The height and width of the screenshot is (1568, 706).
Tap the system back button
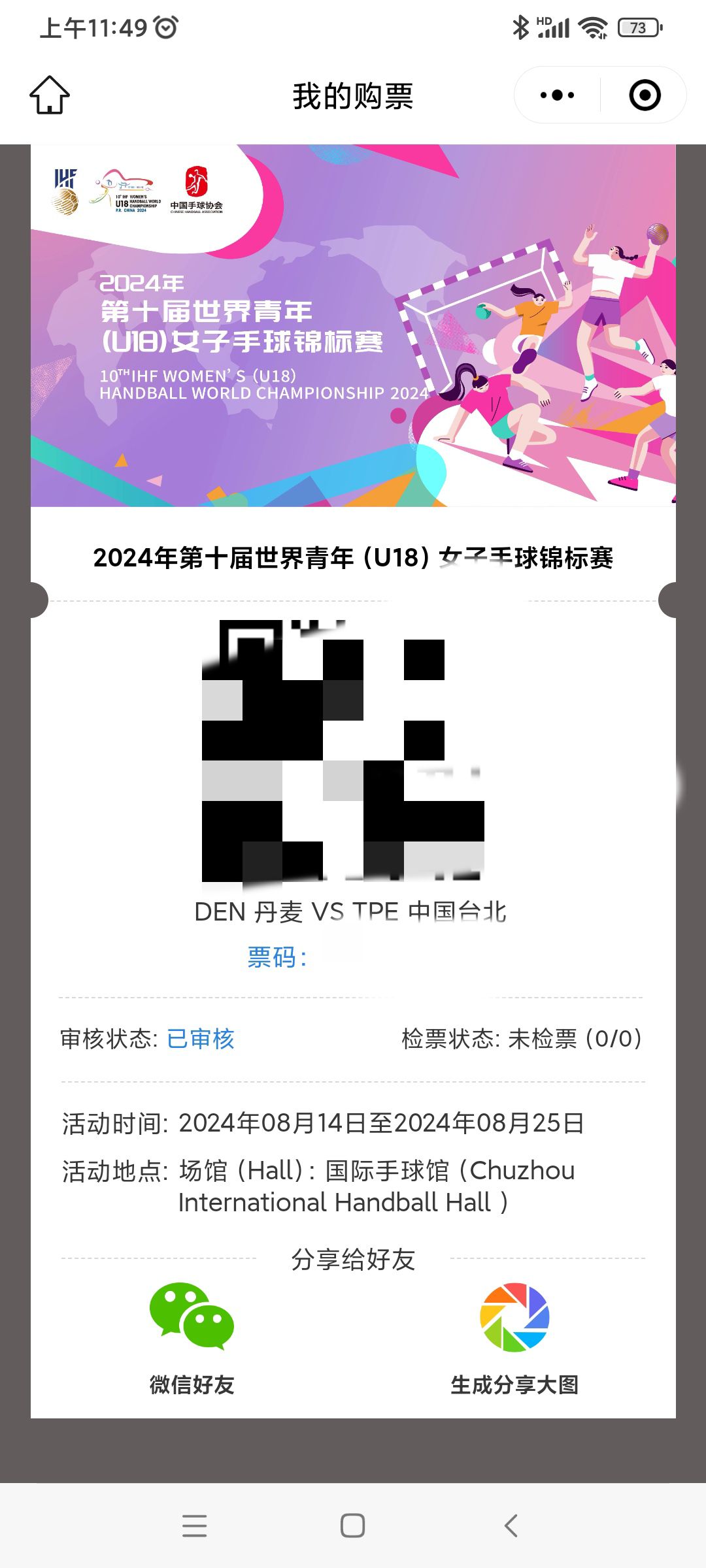click(x=511, y=1526)
